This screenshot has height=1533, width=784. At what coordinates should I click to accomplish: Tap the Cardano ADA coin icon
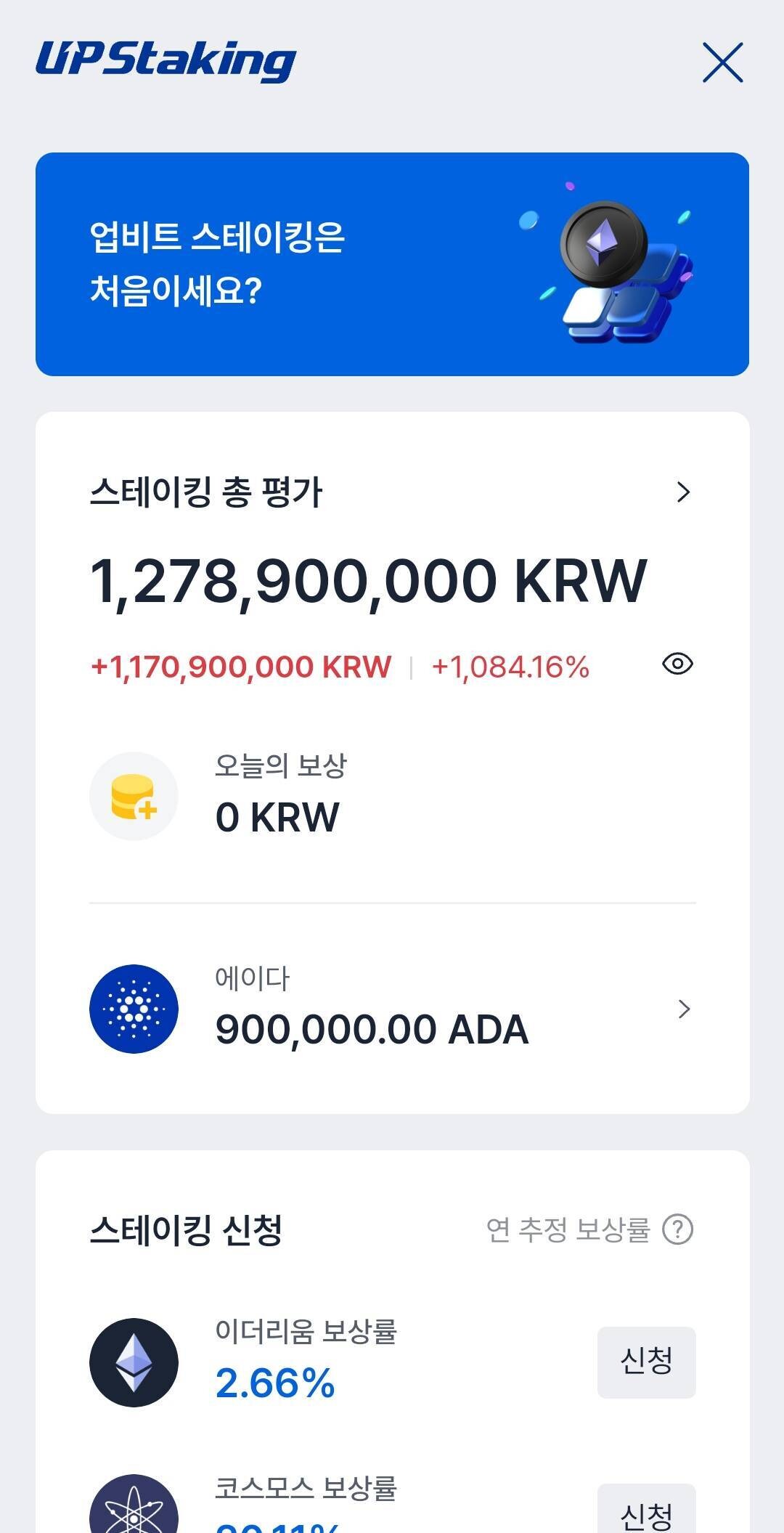pos(134,1008)
